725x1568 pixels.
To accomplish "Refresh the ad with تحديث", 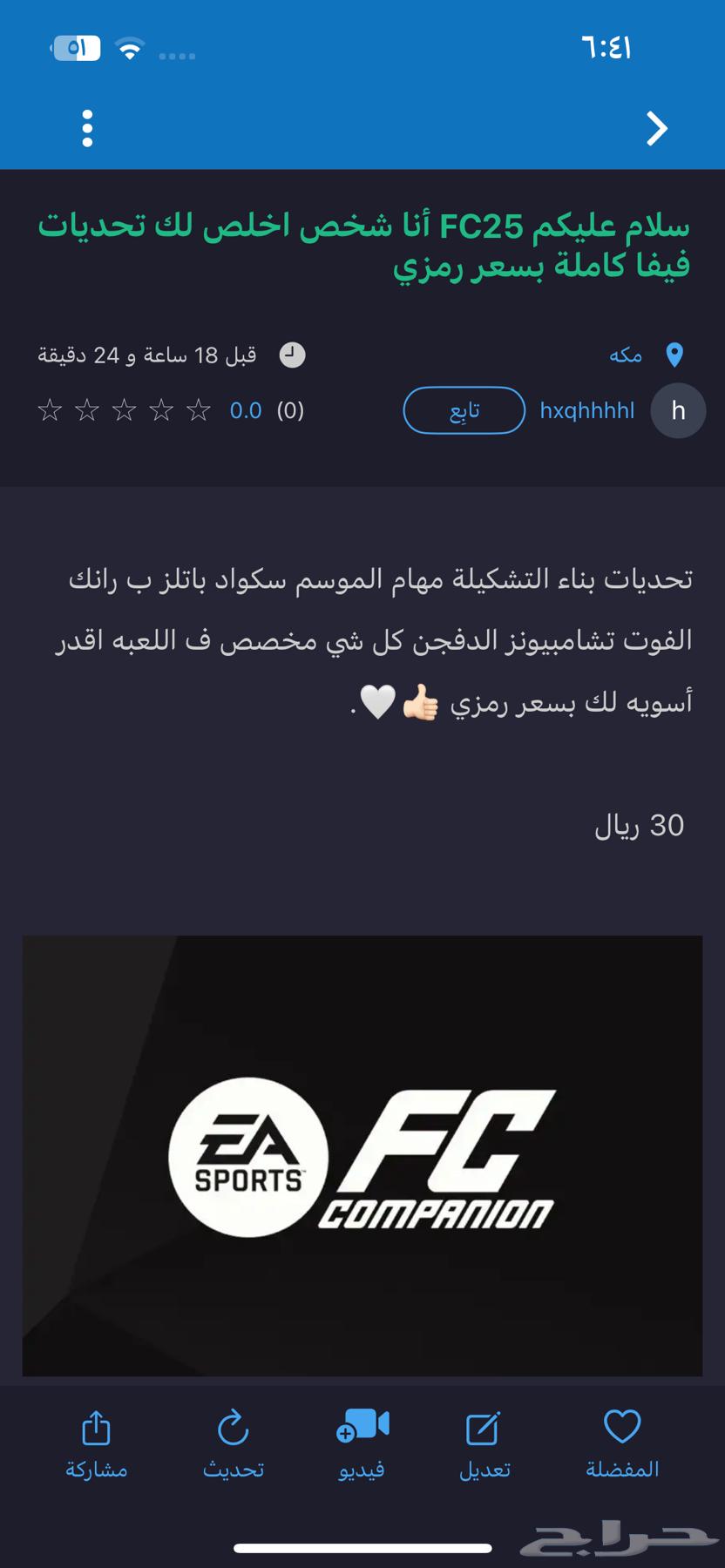I will coord(233,1444).
